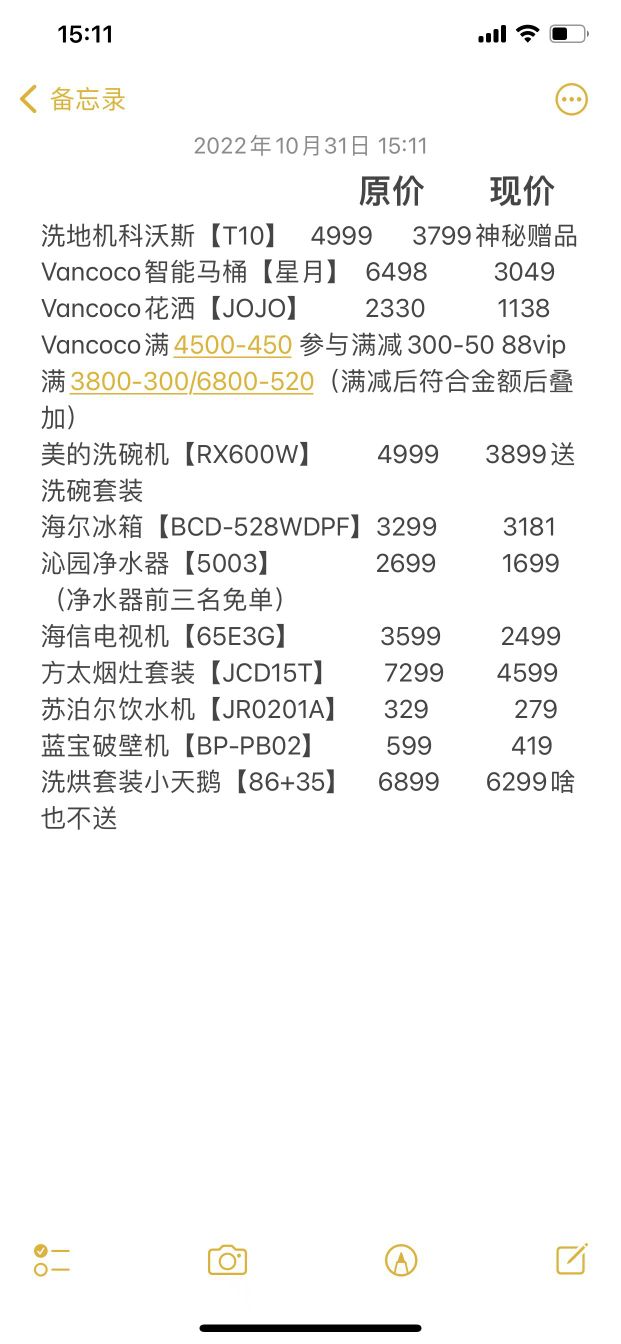Open the camera attachment options
The height and width of the screenshot is (1344, 621).
click(227, 1260)
